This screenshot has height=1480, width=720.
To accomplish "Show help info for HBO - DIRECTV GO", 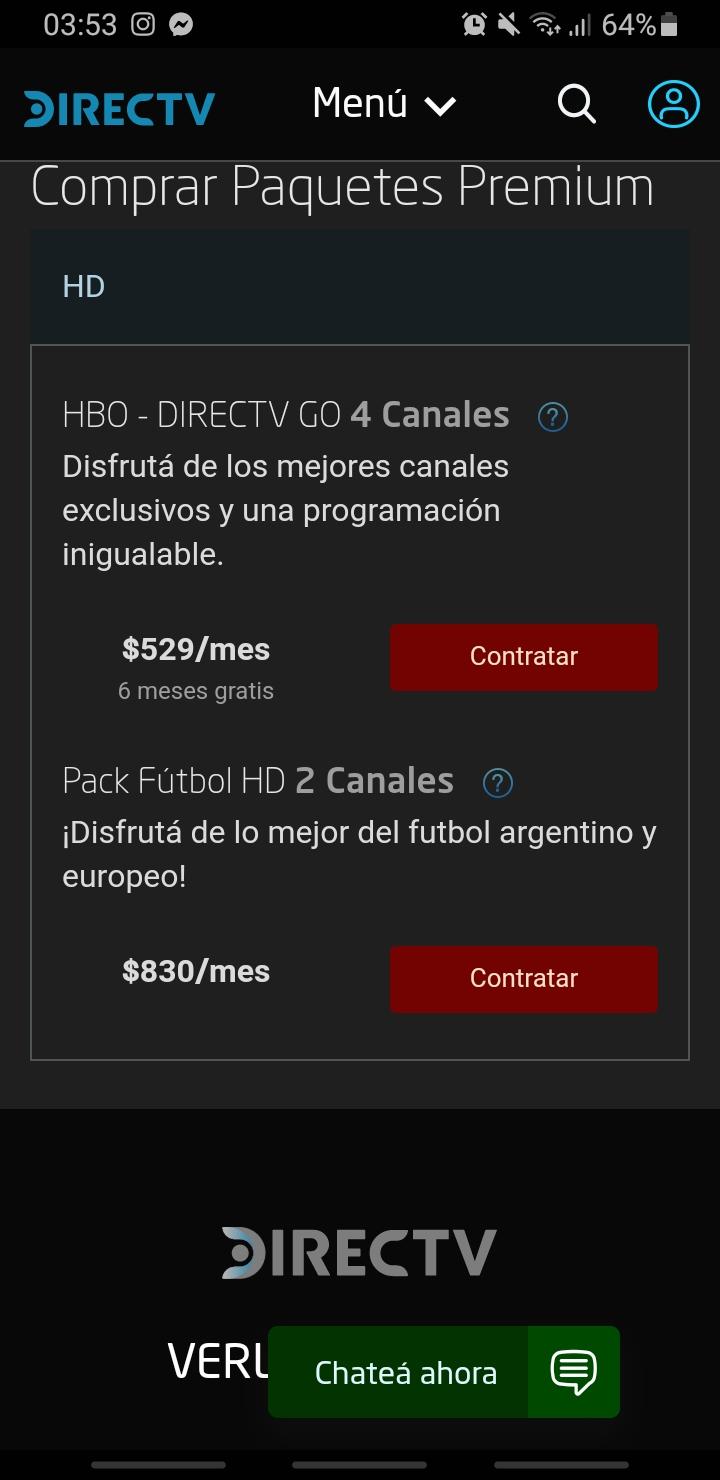I will point(553,417).
